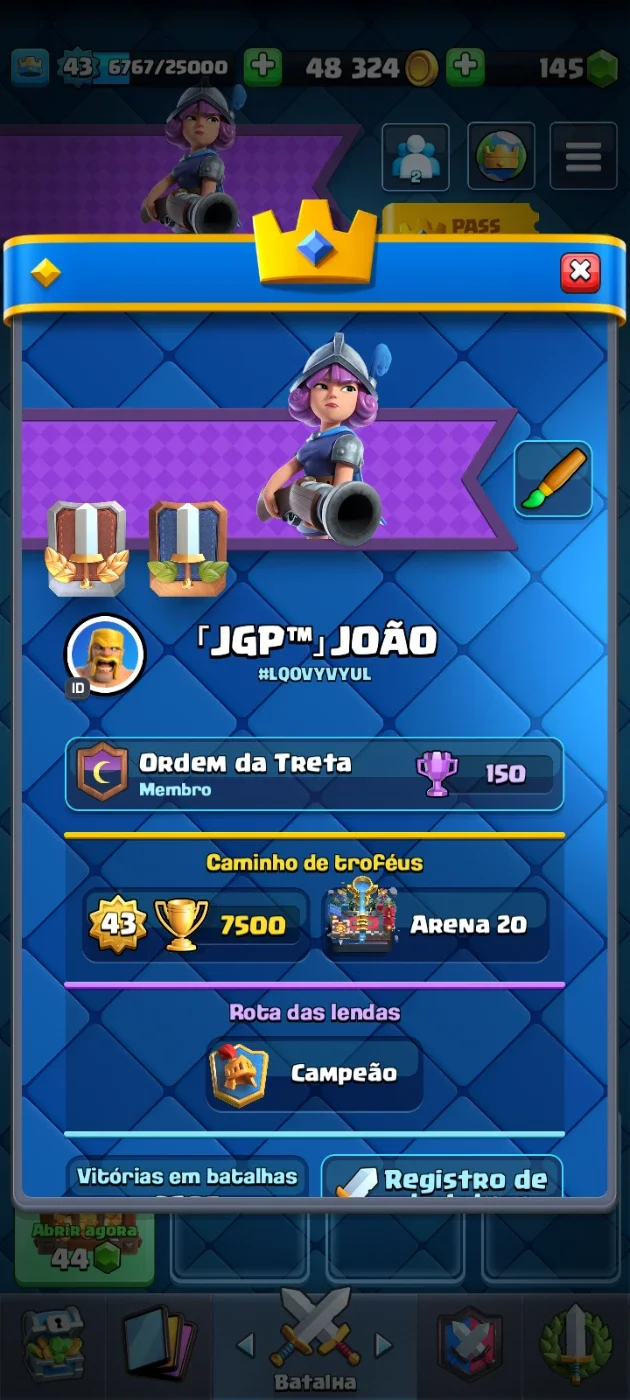
Task: Open the 7500 trophies button
Action: pyautogui.click(x=195, y=924)
